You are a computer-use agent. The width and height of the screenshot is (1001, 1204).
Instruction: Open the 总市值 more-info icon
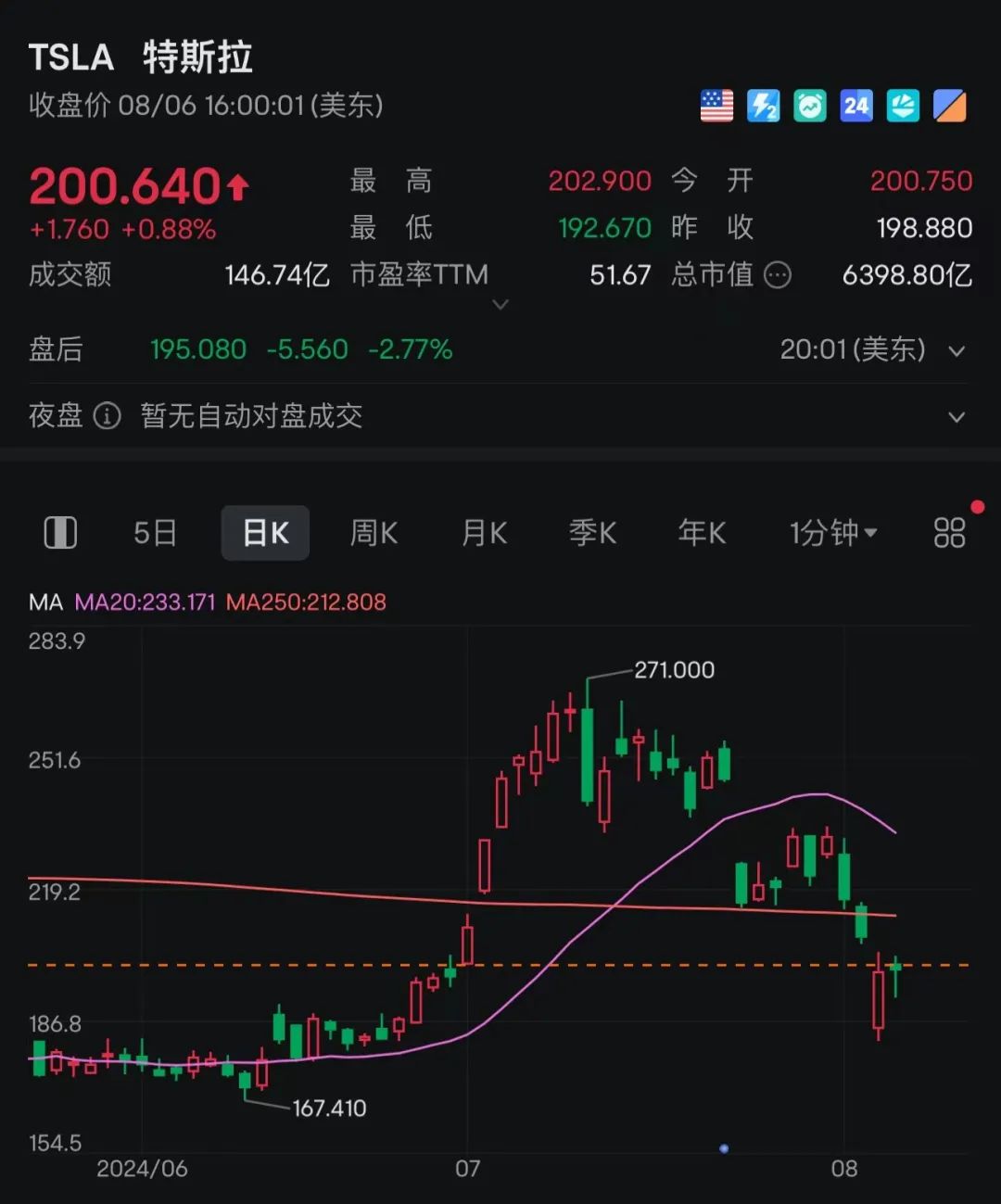click(778, 275)
